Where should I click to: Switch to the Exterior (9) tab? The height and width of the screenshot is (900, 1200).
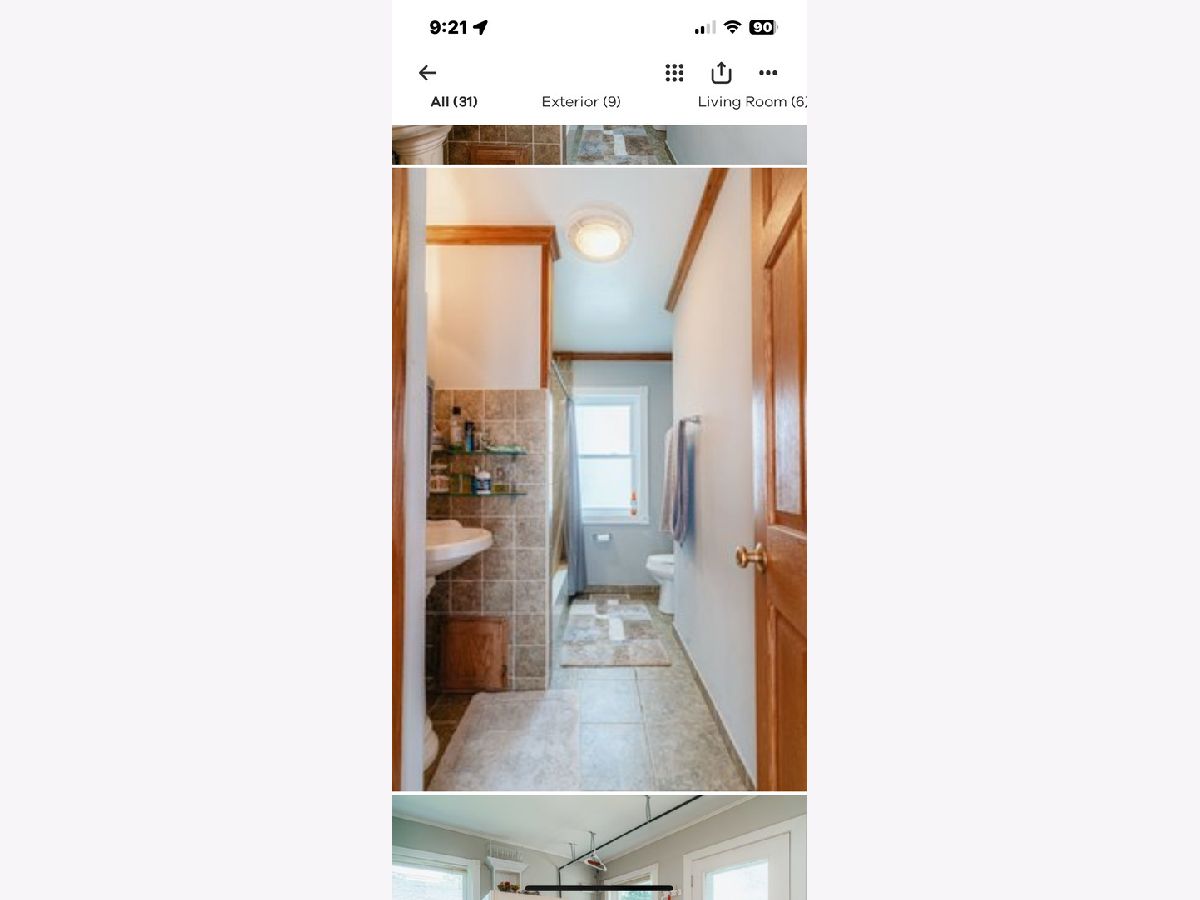[581, 102]
